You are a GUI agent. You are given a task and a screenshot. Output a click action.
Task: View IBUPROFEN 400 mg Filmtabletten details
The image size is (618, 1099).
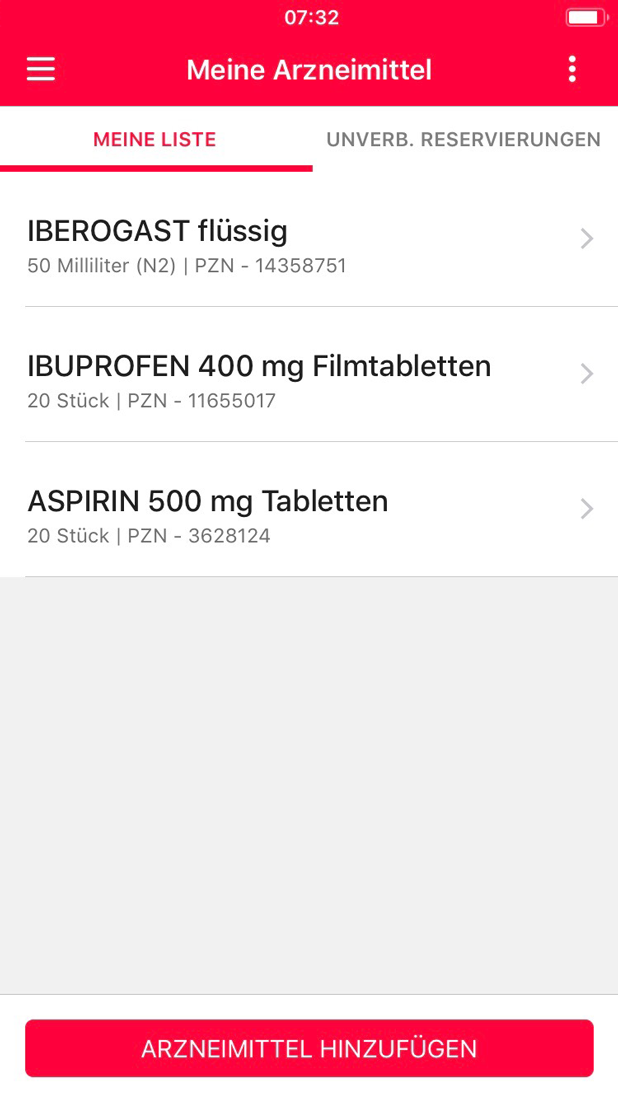pyautogui.click(x=309, y=374)
